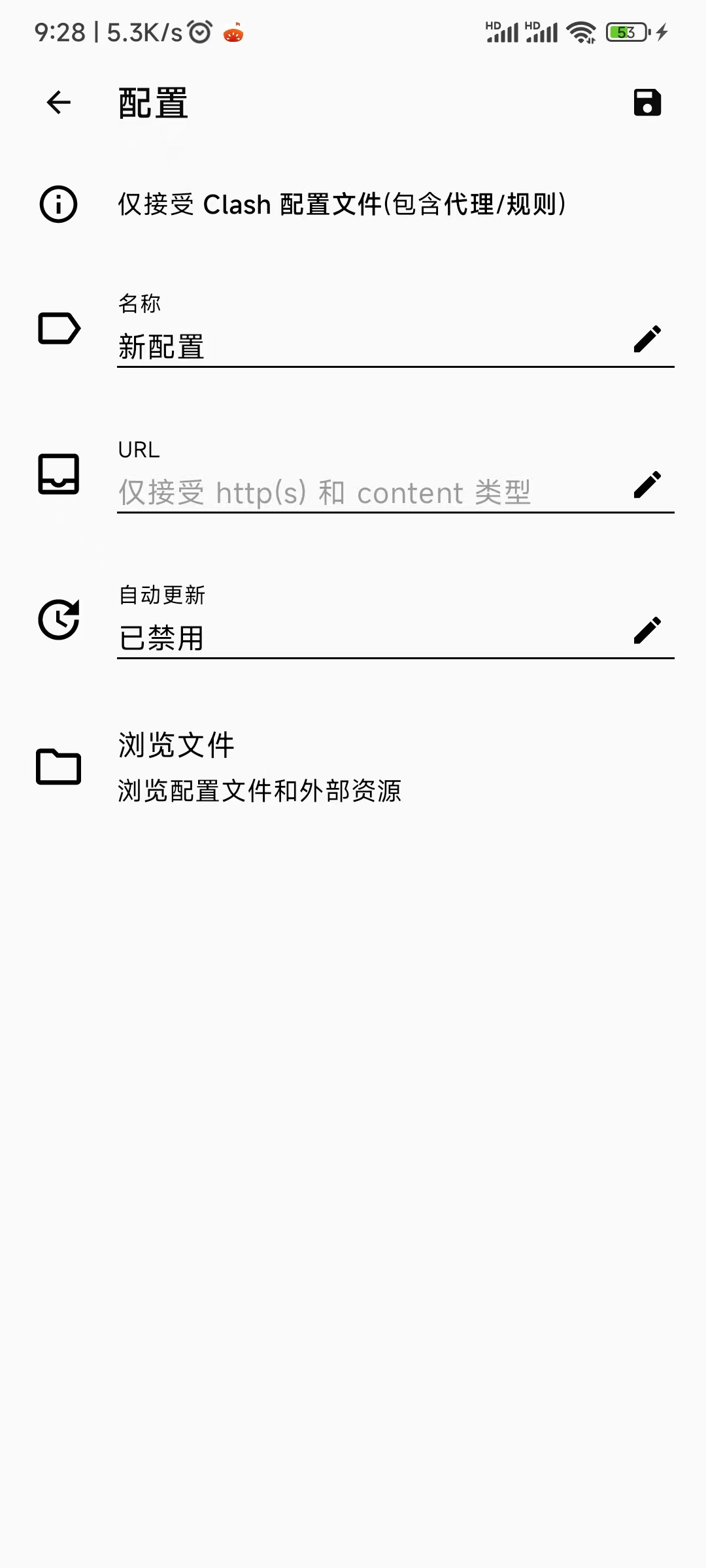
Task: Go back from the 配置 screen
Action: pyautogui.click(x=59, y=103)
